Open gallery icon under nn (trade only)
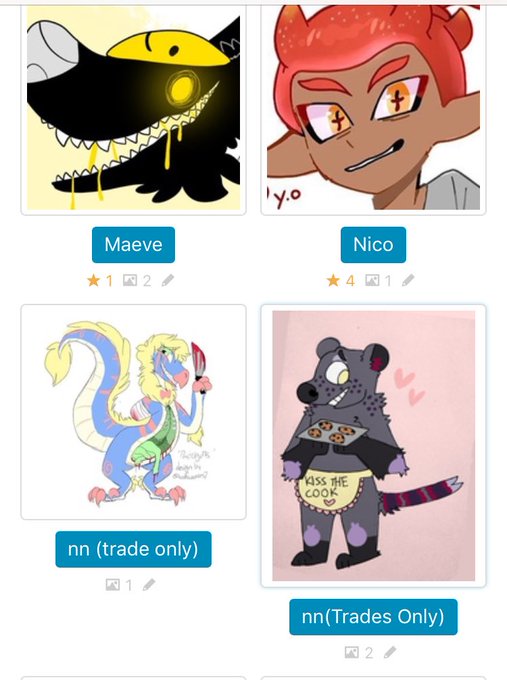Viewport: 507px width, 680px height. (112, 585)
